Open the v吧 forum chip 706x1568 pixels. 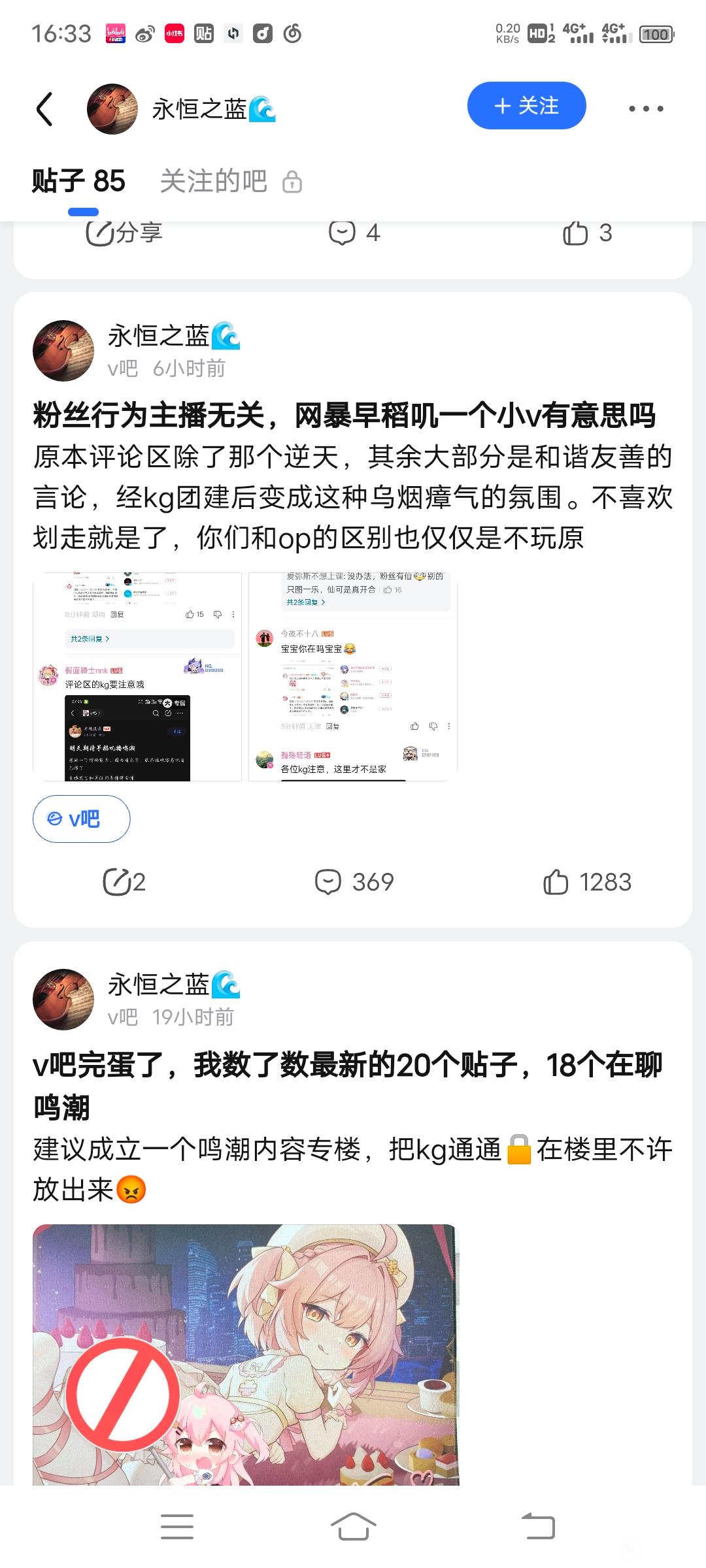82,819
